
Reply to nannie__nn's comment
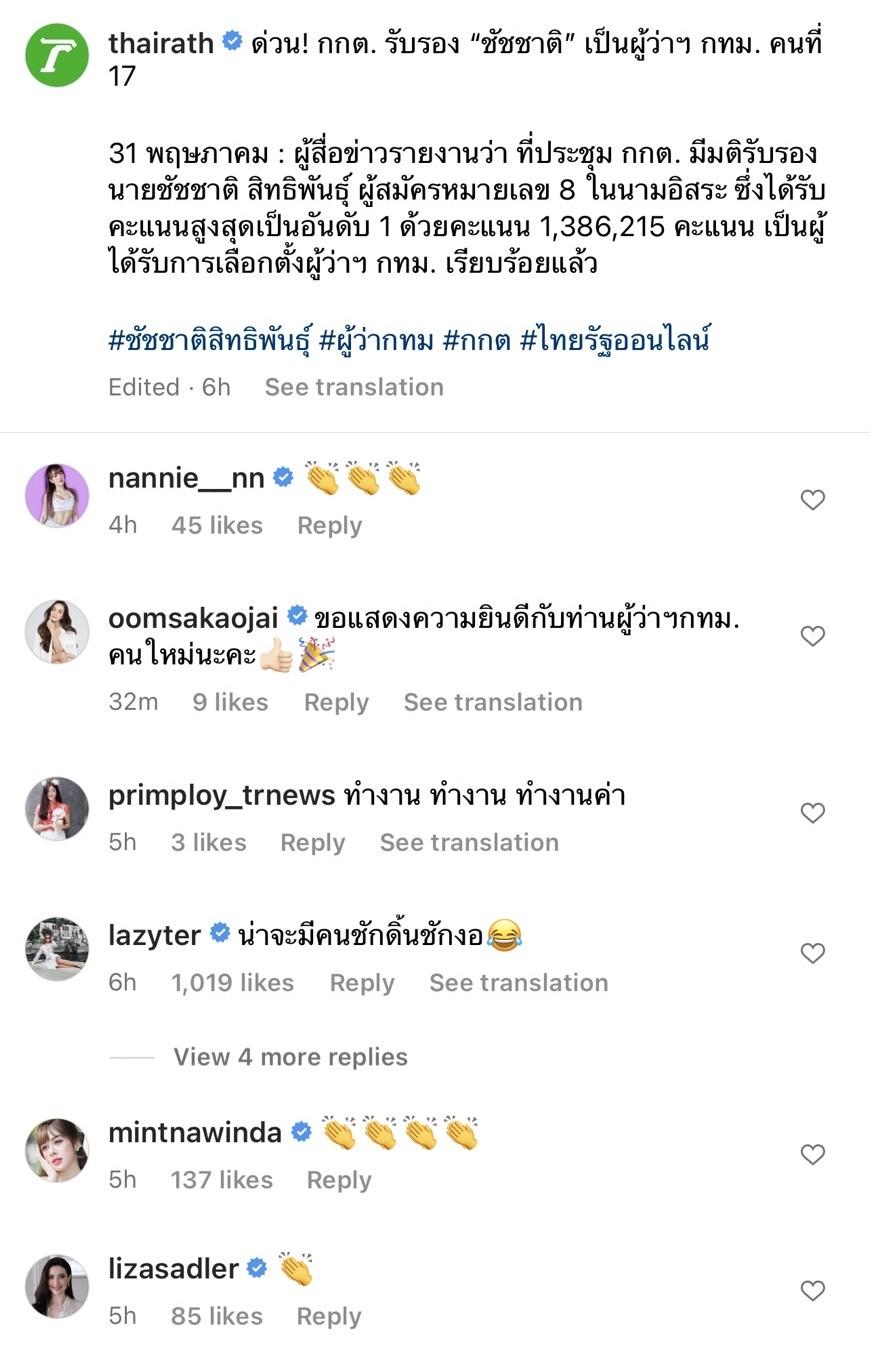(329, 526)
